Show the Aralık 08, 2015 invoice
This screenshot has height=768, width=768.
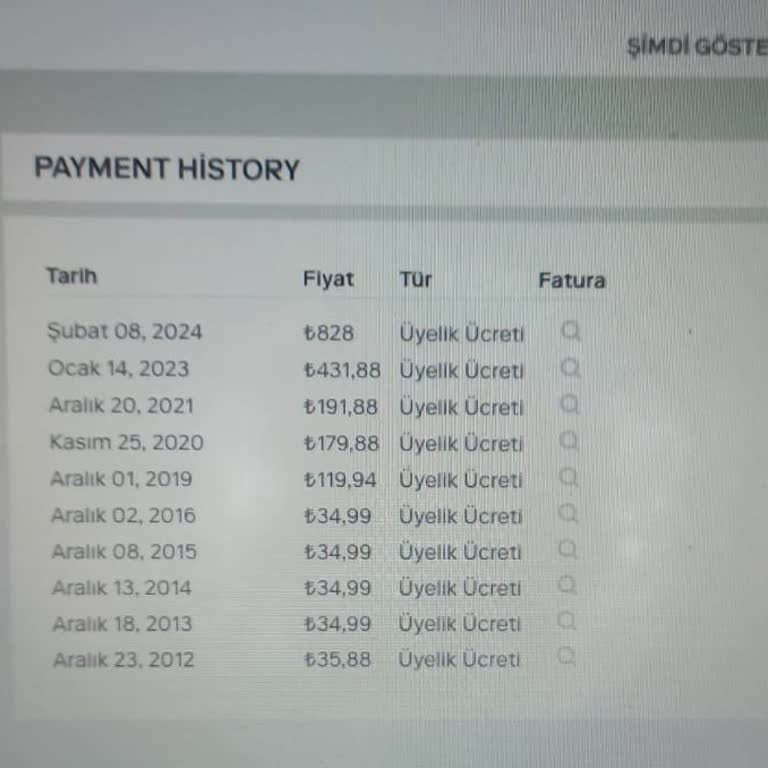click(568, 549)
